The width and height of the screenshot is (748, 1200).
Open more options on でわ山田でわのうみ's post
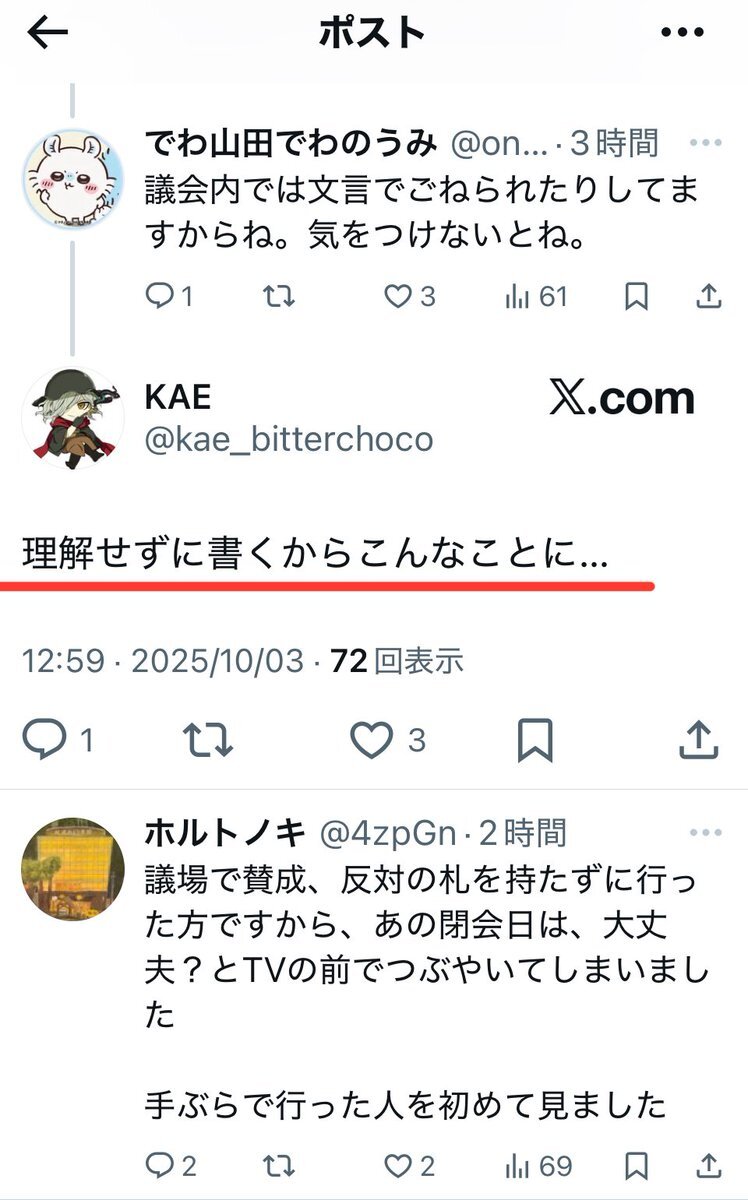coord(706,143)
